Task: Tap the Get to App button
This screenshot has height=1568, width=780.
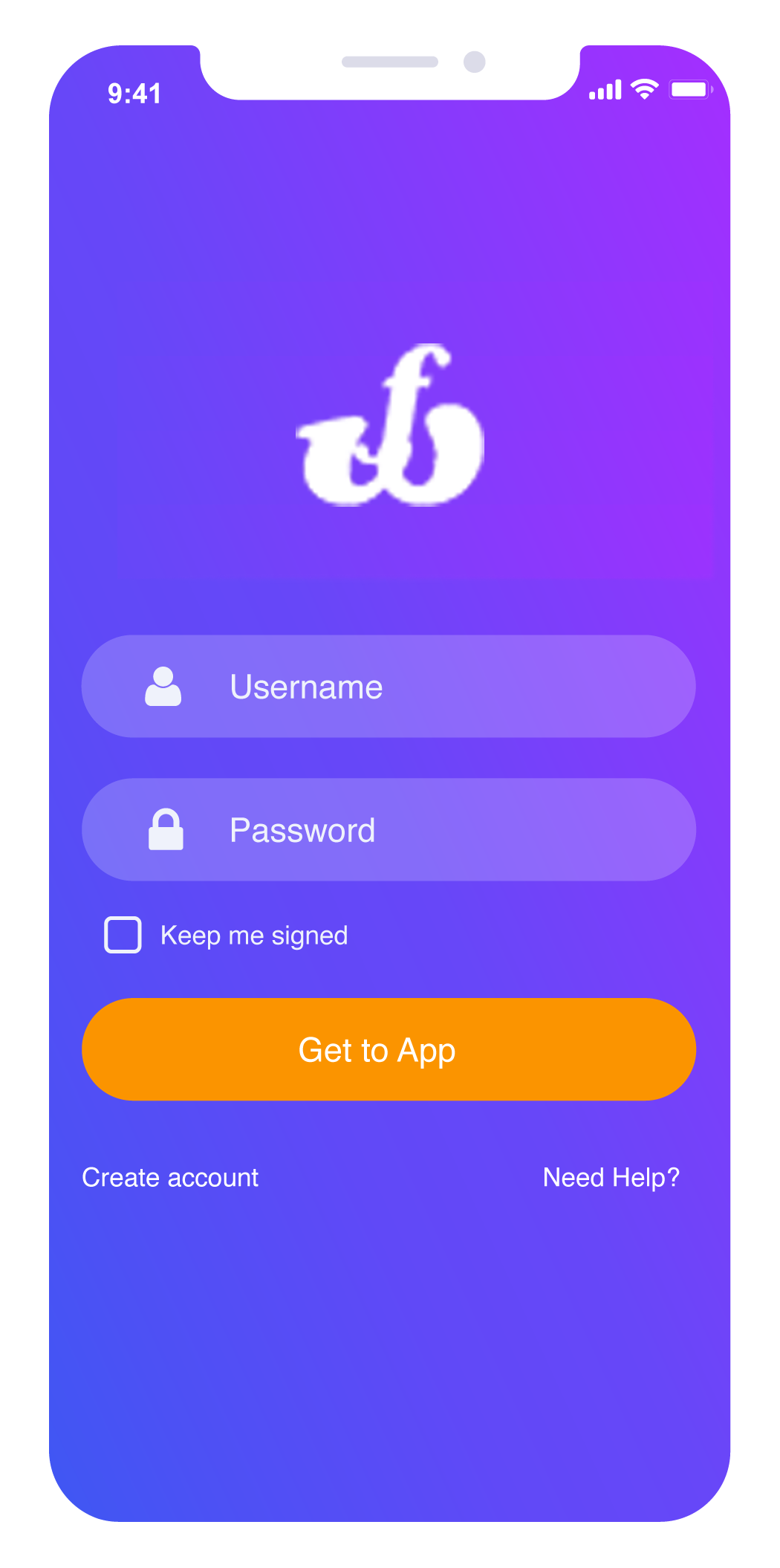Action: click(389, 1049)
